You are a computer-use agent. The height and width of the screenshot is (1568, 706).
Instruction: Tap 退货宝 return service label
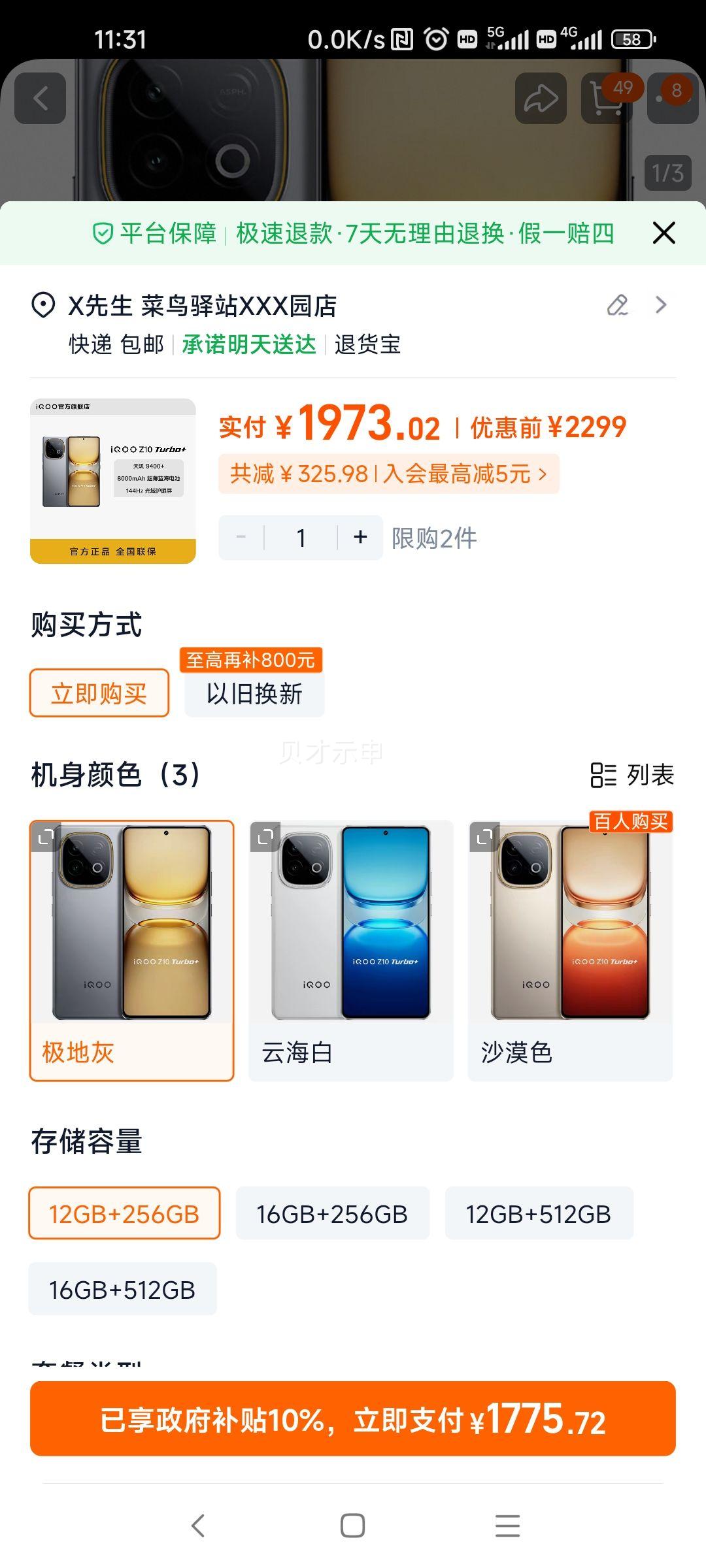[x=368, y=346]
